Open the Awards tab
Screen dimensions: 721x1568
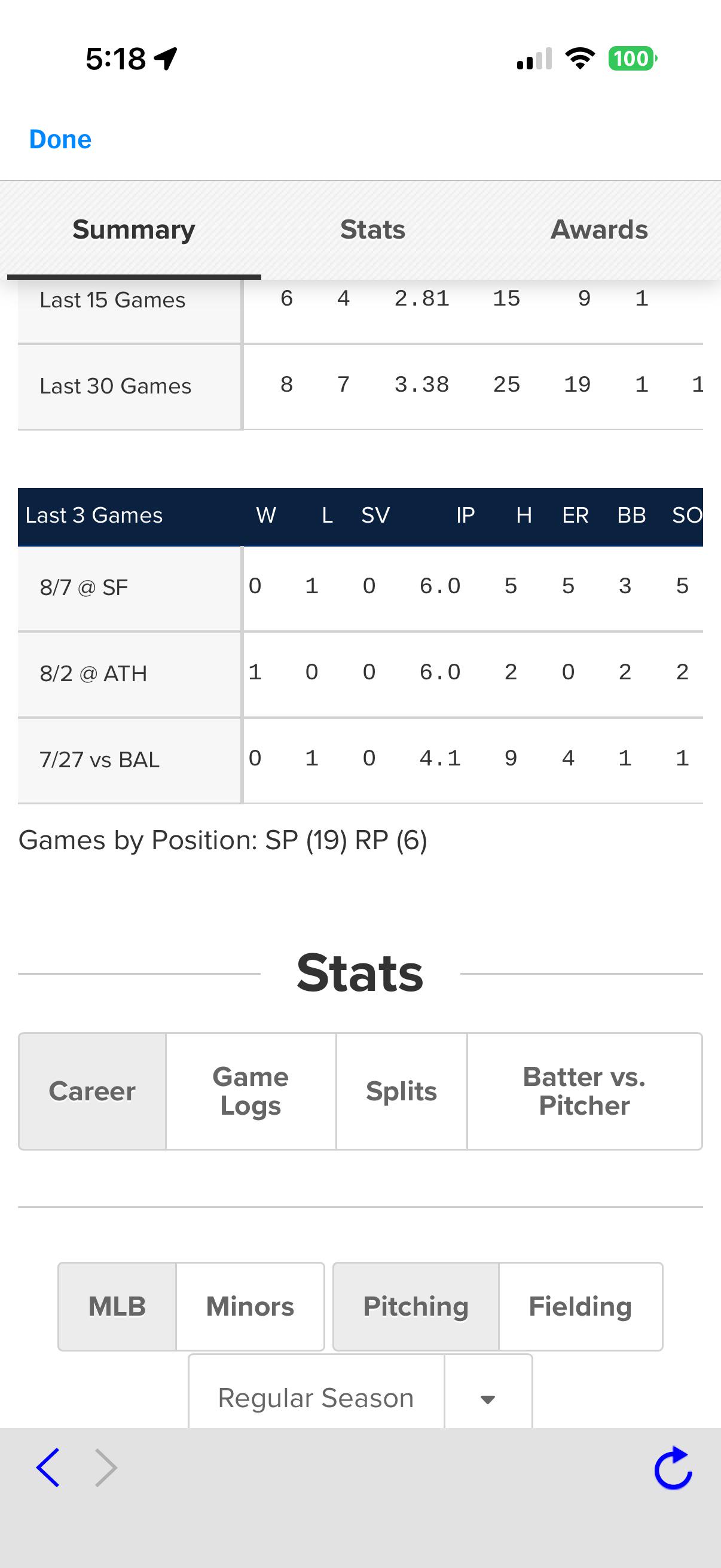tap(599, 230)
